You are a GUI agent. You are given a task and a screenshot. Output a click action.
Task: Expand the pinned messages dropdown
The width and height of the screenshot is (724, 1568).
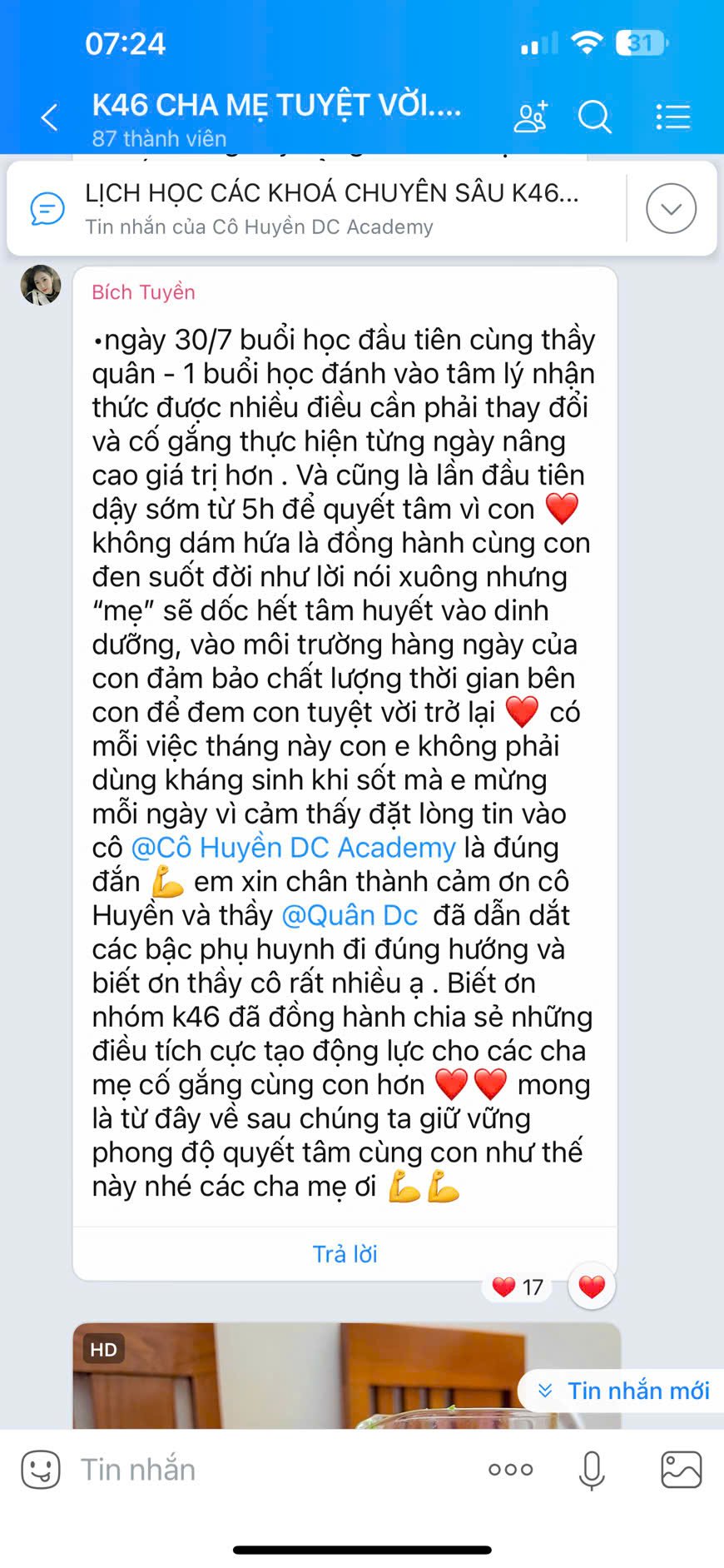671,208
